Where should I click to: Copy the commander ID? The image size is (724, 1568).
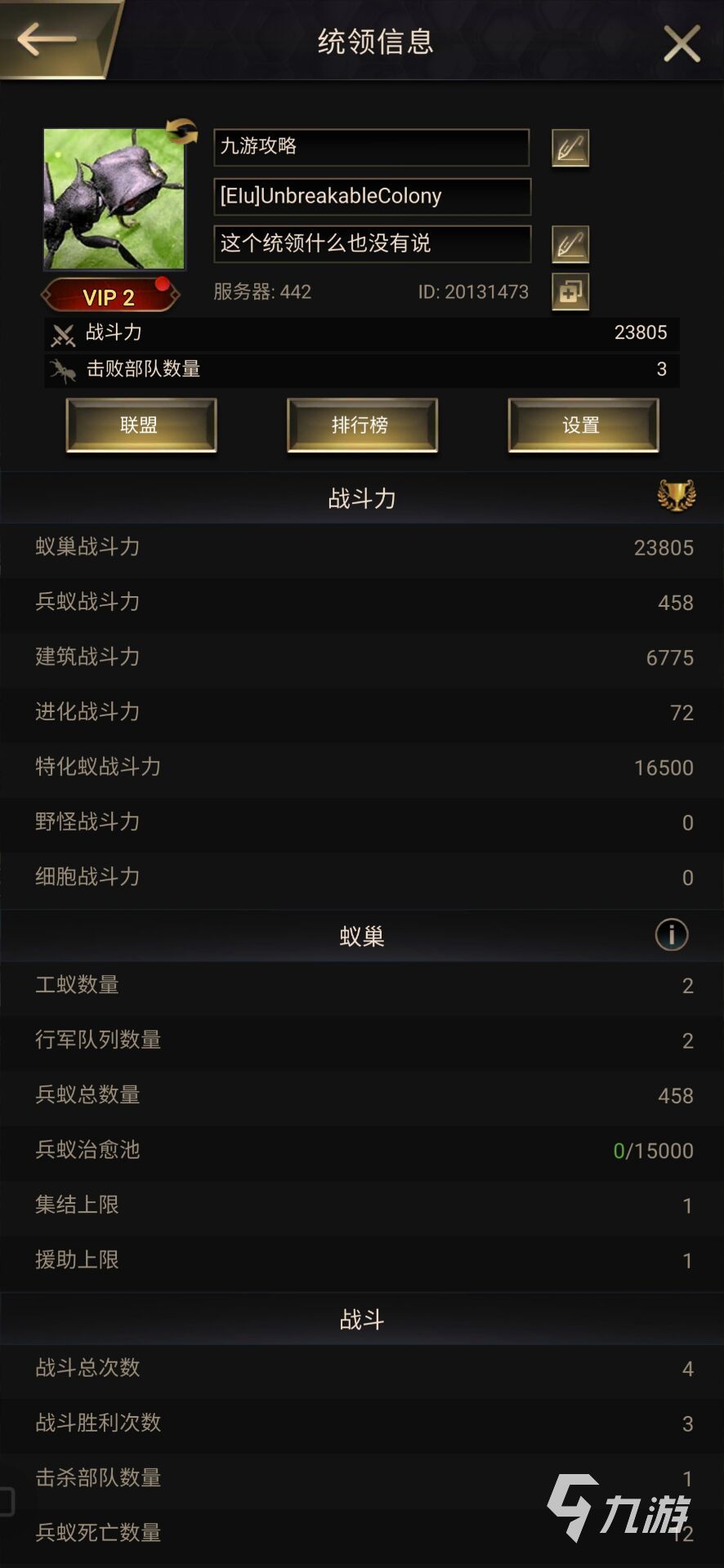coord(570,292)
